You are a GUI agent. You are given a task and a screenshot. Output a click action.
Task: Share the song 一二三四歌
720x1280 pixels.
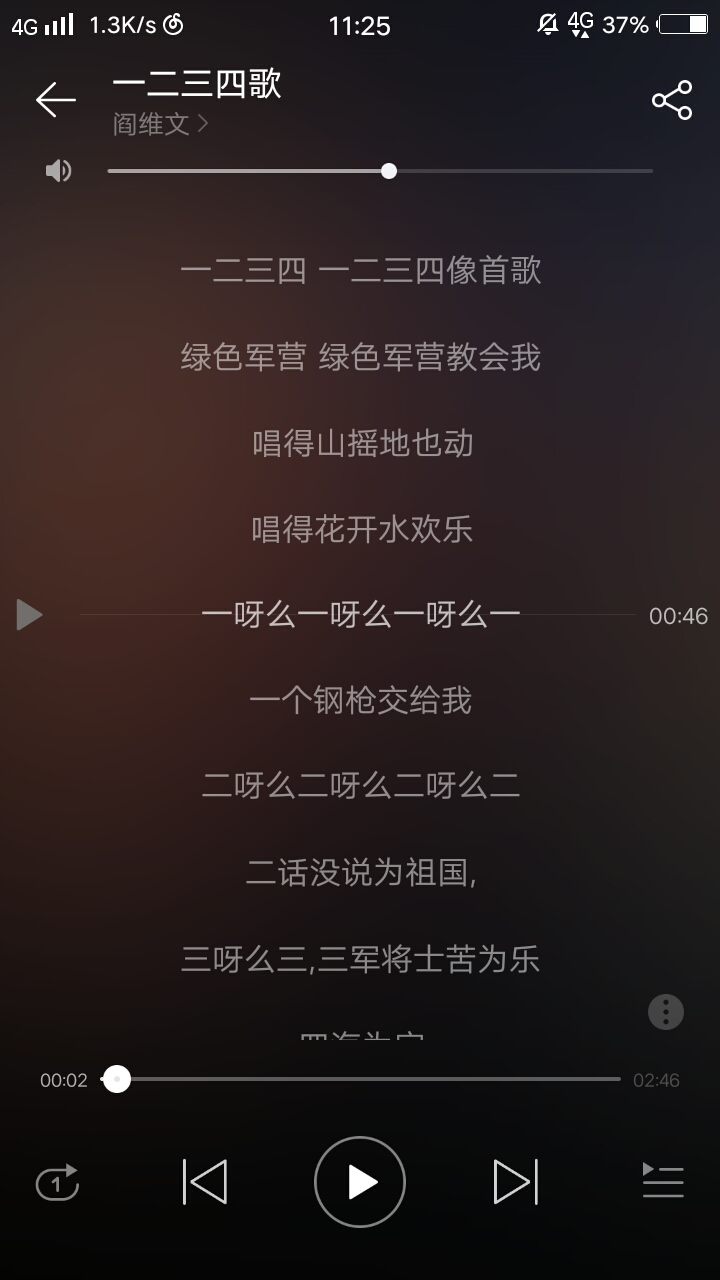tap(672, 100)
